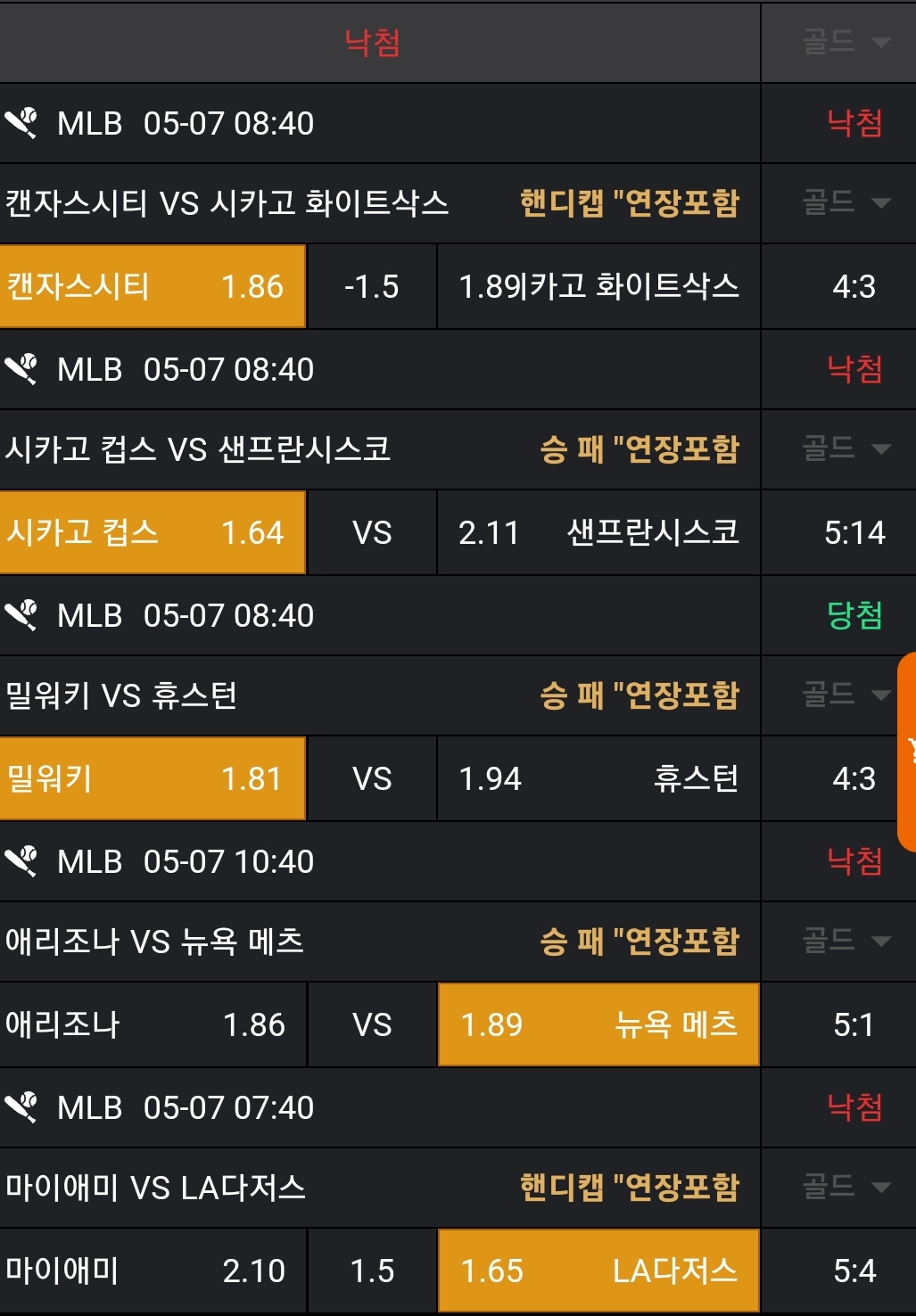Screen dimensions: 916x1316
Task: Tap the 시카고 컵스 1.64 pick
Action: [x=153, y=532]
